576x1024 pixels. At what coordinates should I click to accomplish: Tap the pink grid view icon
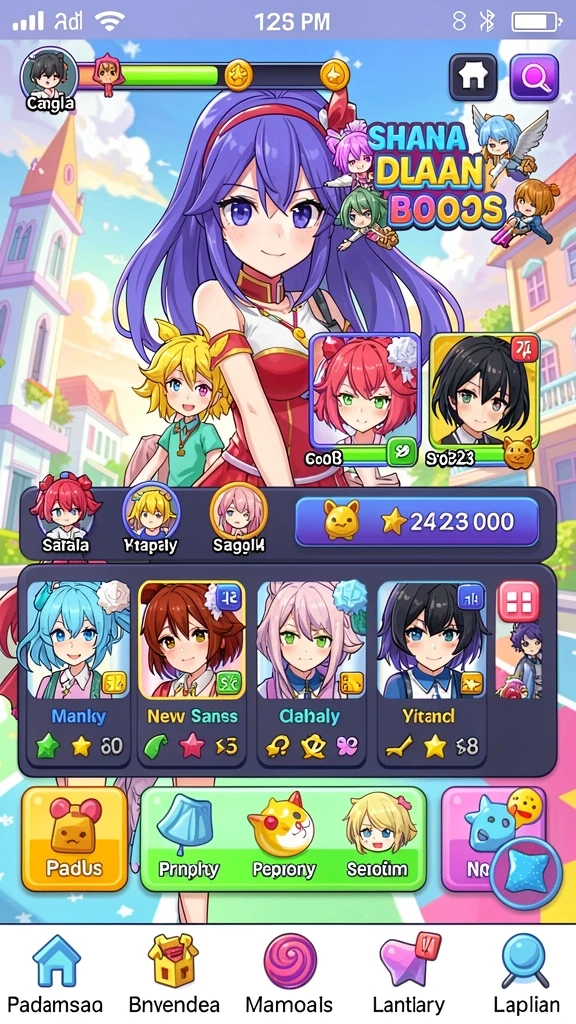coord(519,601)
